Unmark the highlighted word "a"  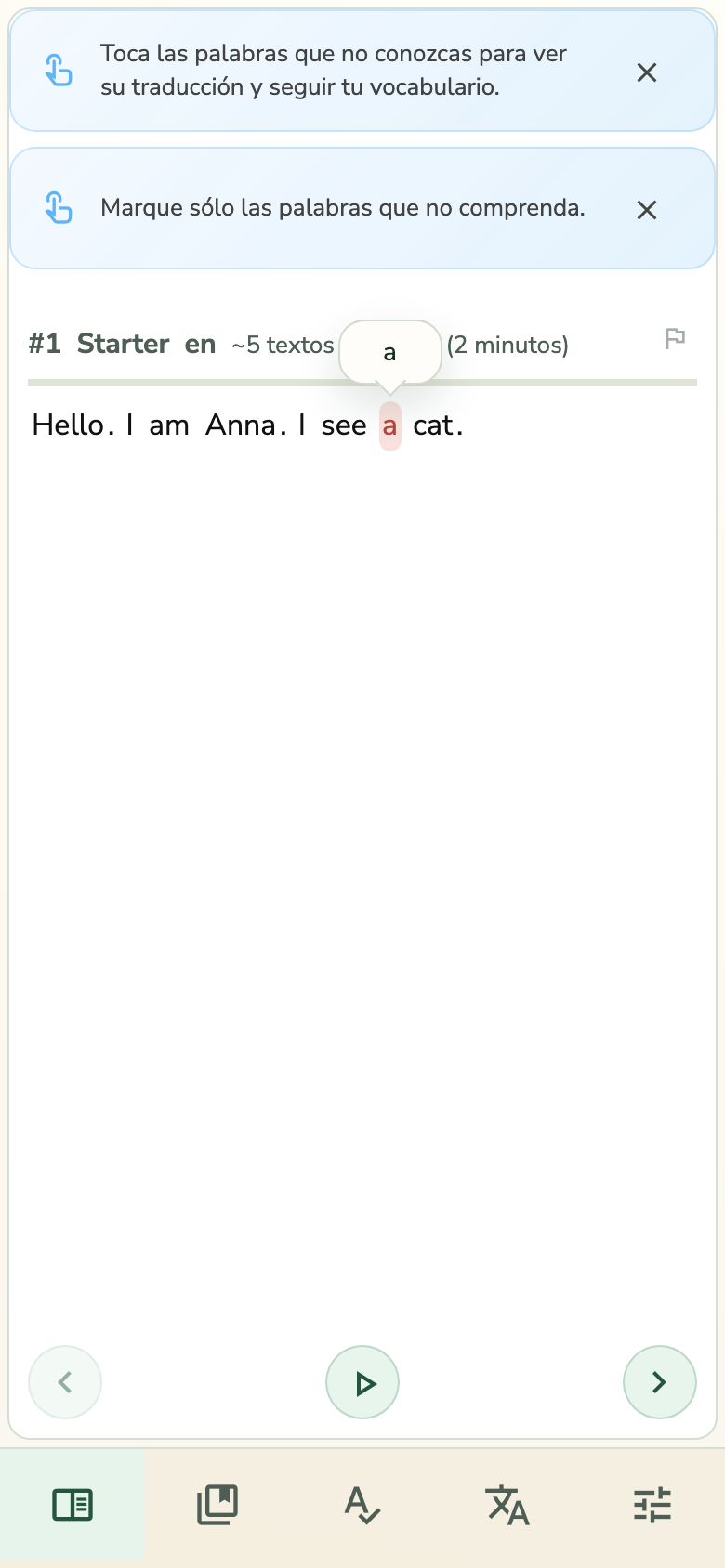[390, 426]
